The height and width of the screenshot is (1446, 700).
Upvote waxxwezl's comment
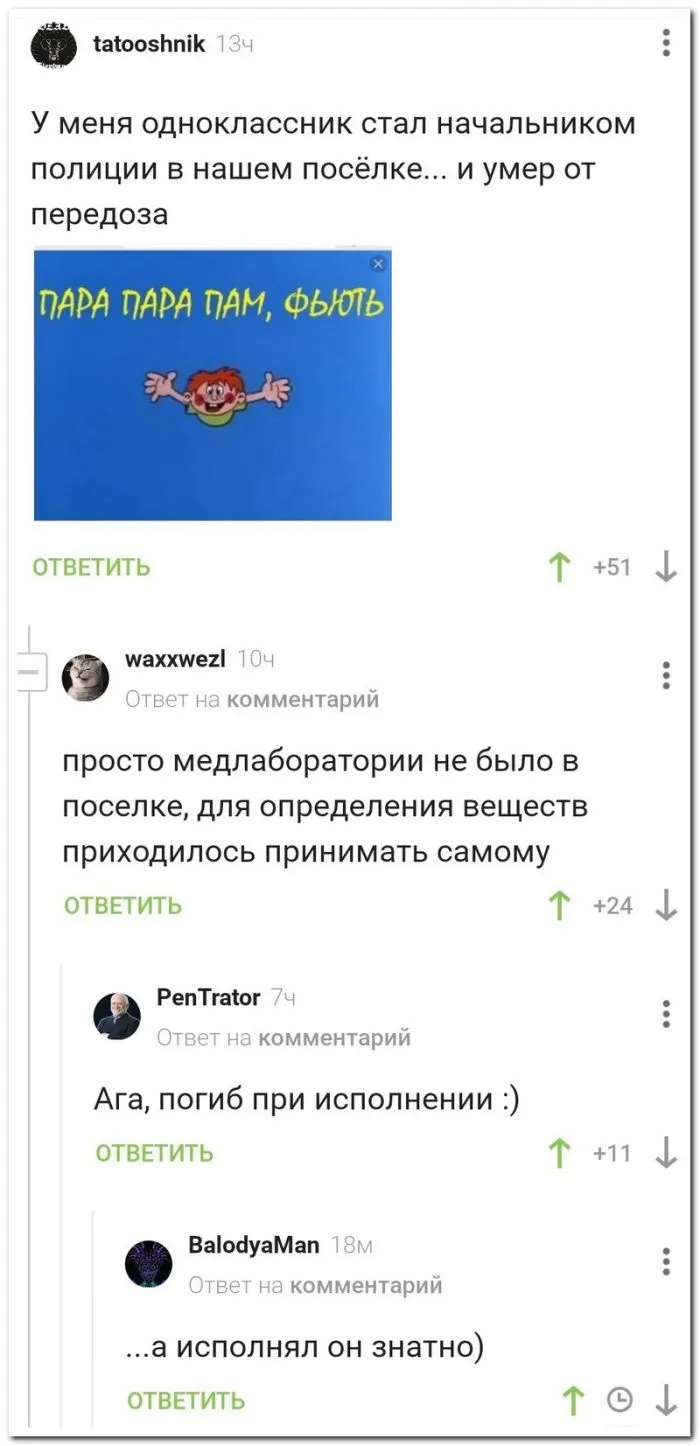(x=559, y=906)
